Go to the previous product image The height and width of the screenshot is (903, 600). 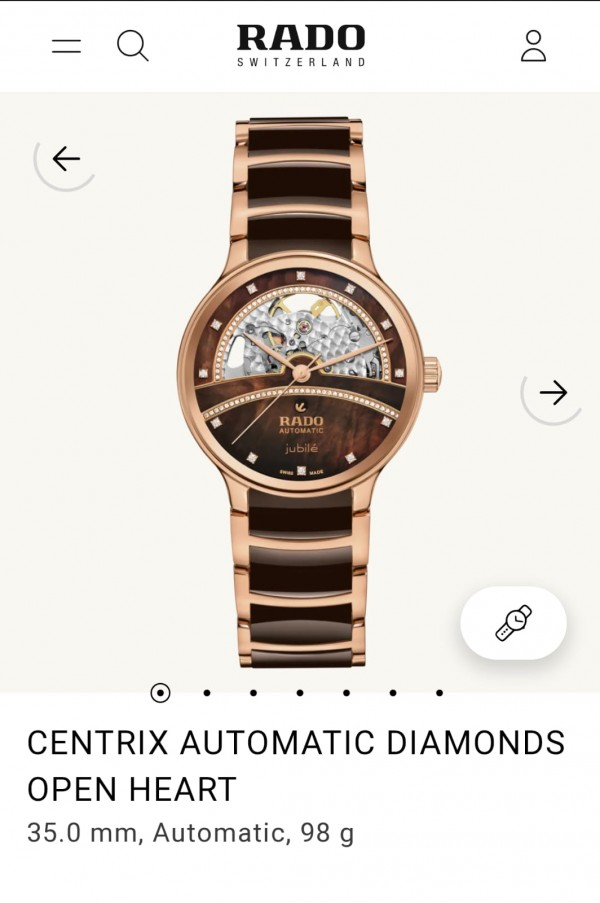[x=66, y=159]
